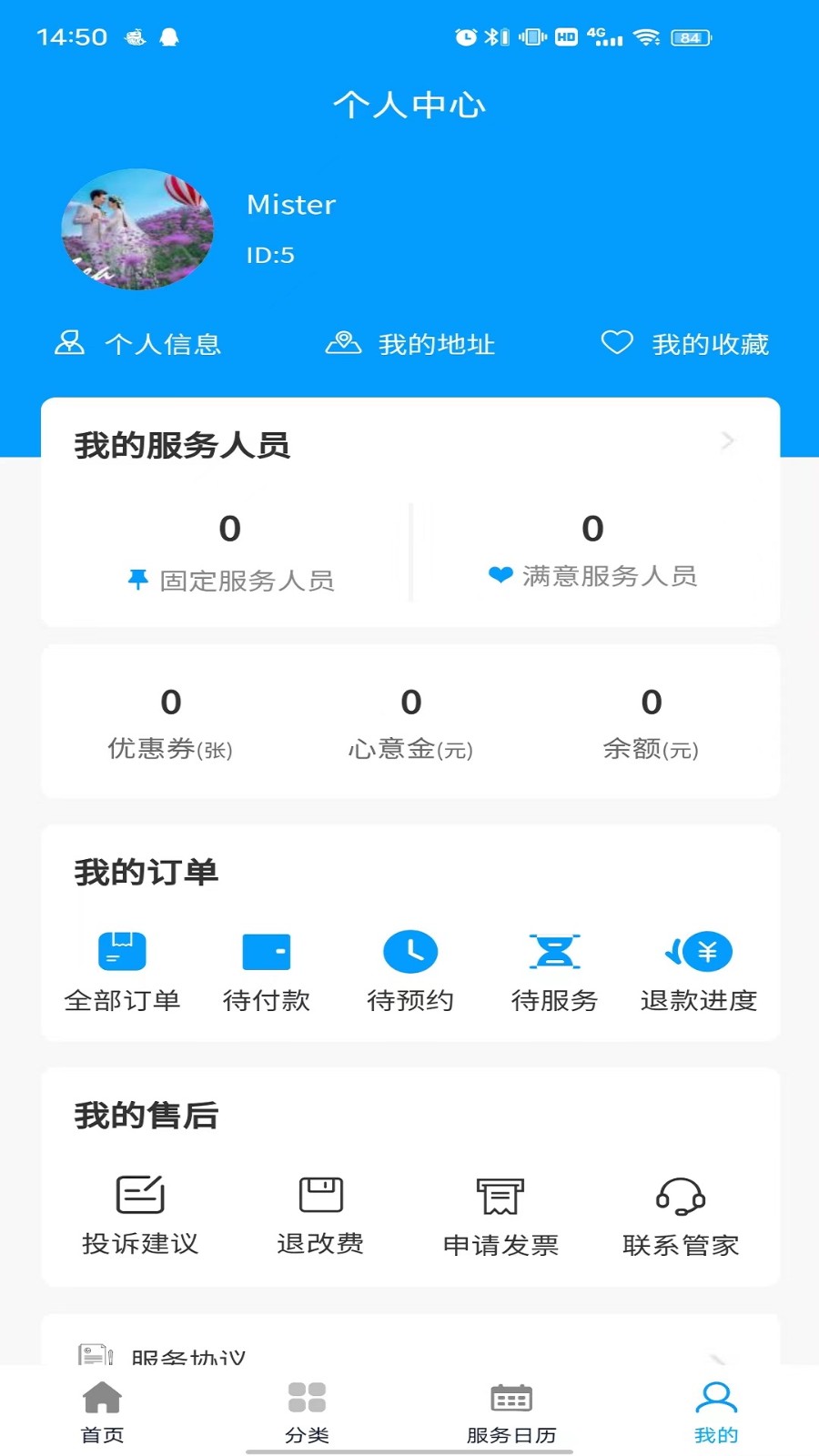The width and height of the screenshot is (819, 1456).
Task: Open 全部订单 (all orders)
Action: click(x=122, y=972)
